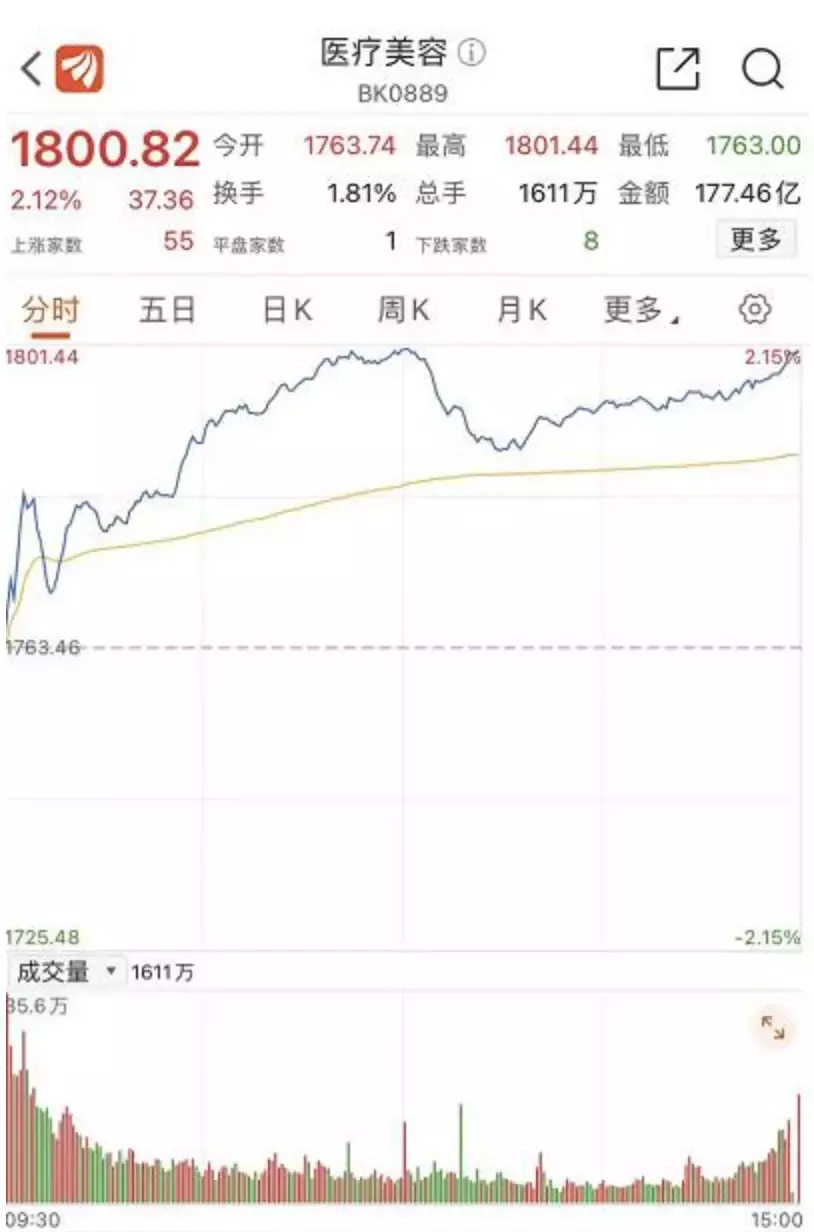
Task: Open search with the magnifier icon
Action: [x=762, y=68]
